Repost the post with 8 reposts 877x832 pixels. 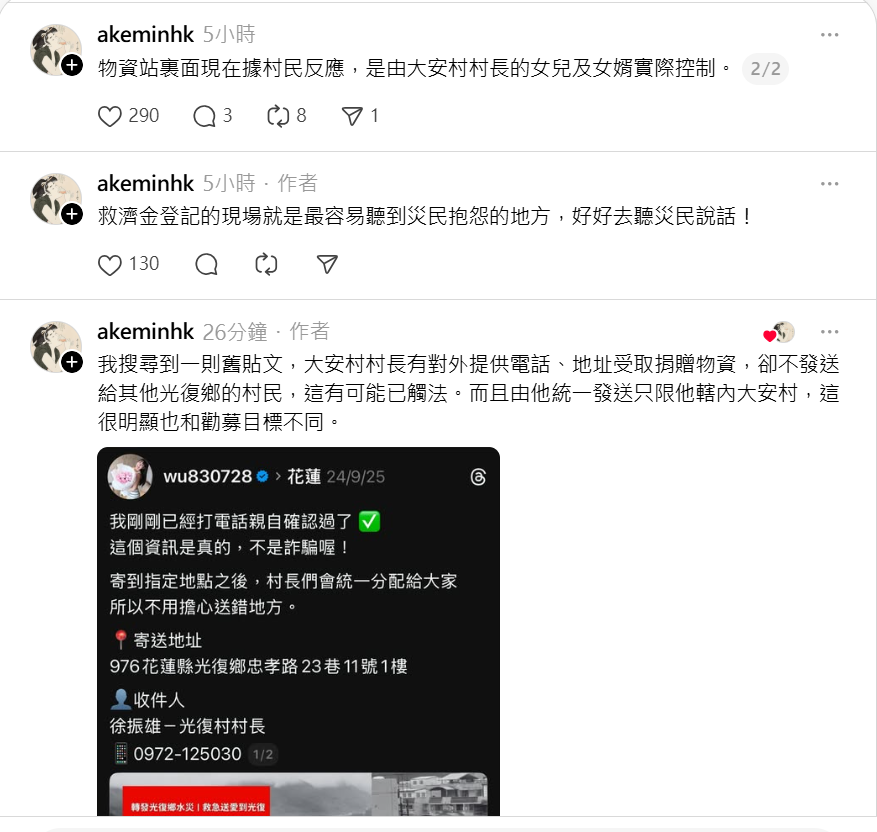click(x=278, y=116)
